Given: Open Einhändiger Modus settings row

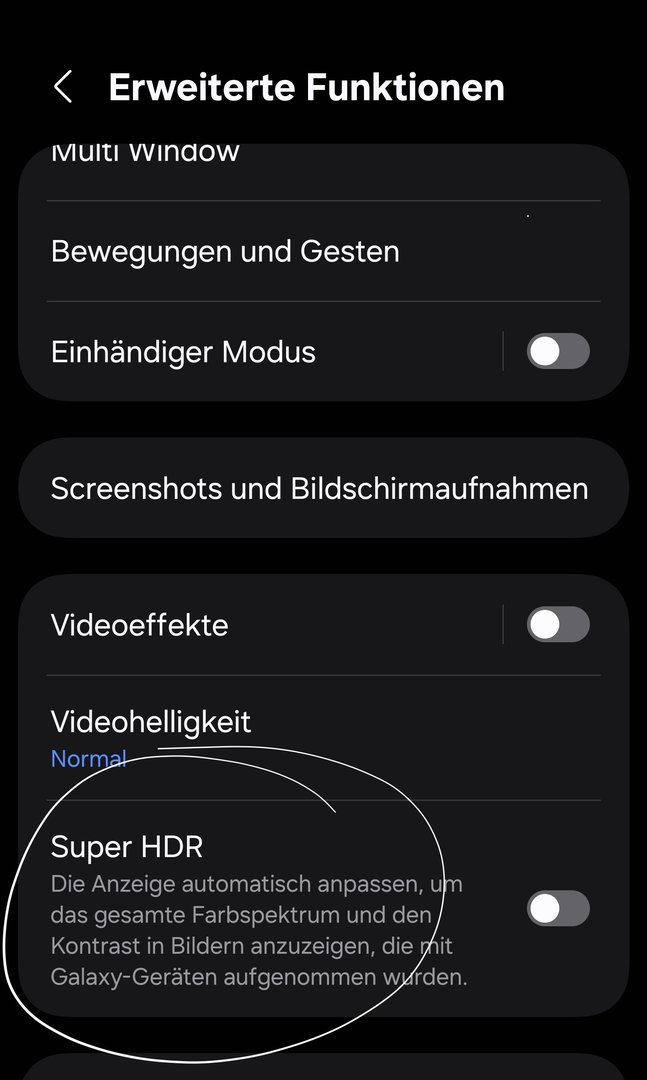Looking at the screenshot, I should 183,352.
